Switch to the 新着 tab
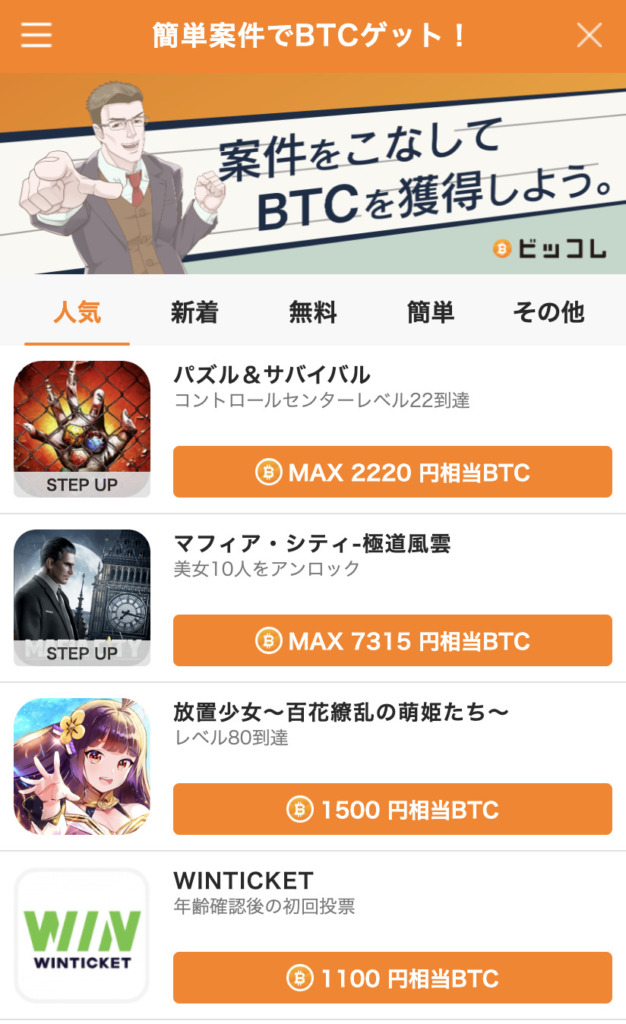Image resolution: width=626 pixels, height=1024 pixels. 194,312
